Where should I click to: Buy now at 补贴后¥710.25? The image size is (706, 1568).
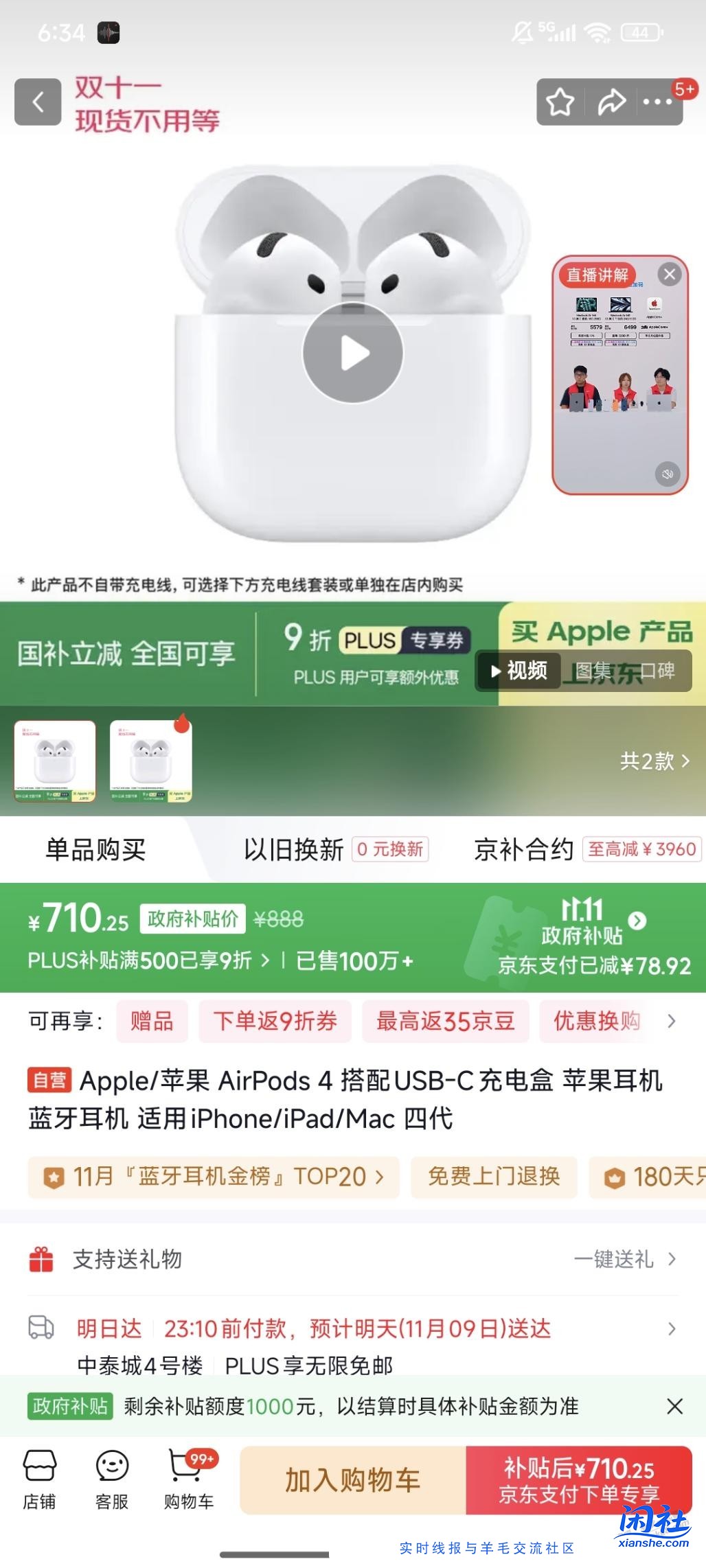click(578, 1479)
